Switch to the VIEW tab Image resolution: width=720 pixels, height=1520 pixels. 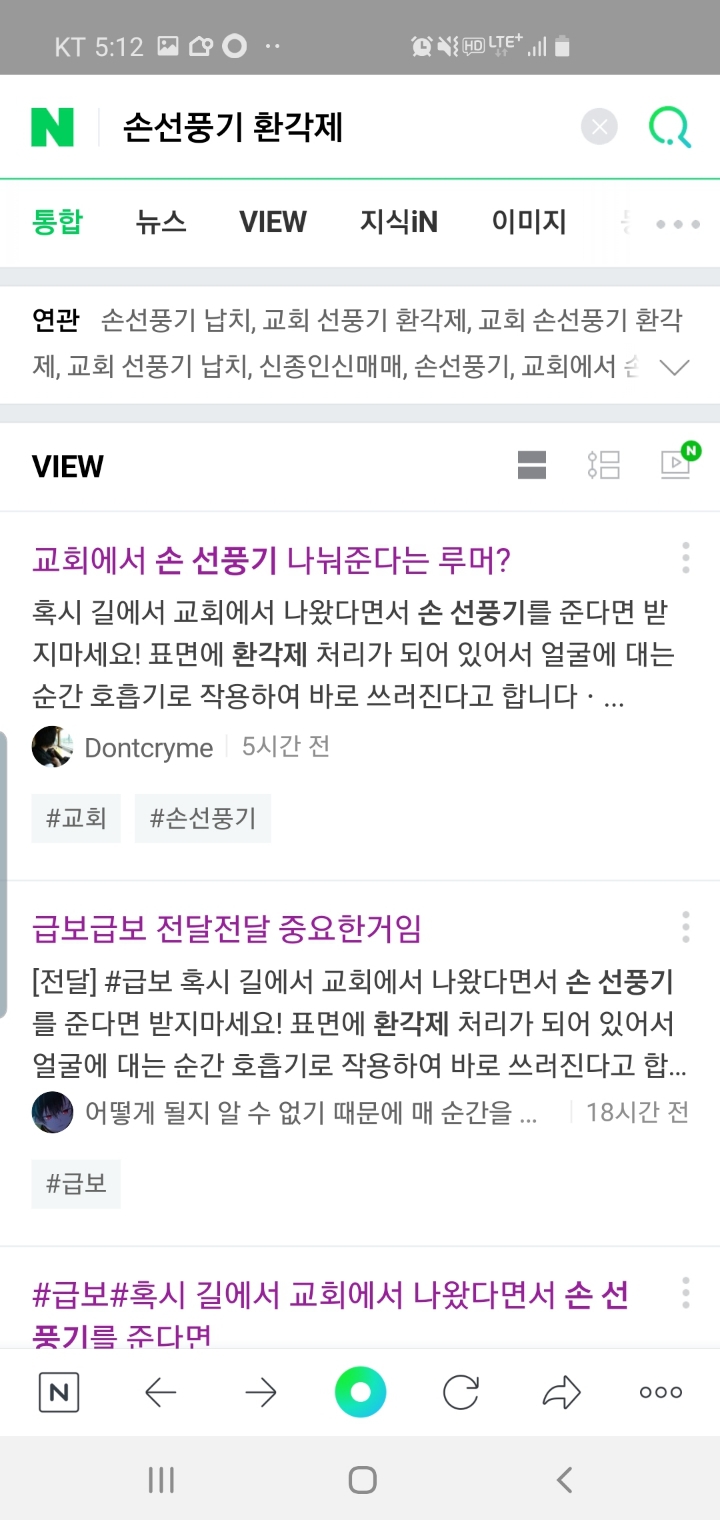coord(272,222)
